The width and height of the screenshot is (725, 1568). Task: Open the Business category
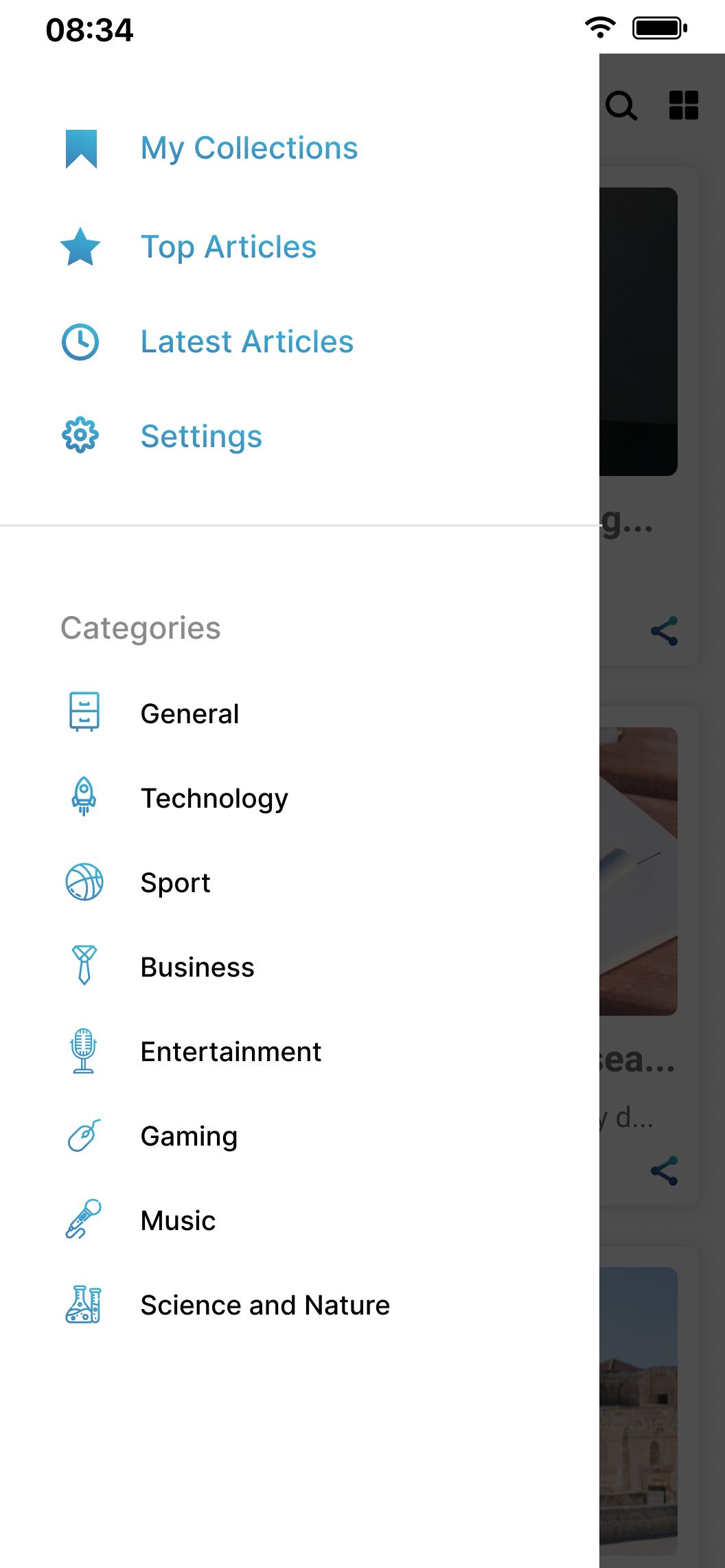click(x=197, y=968)
